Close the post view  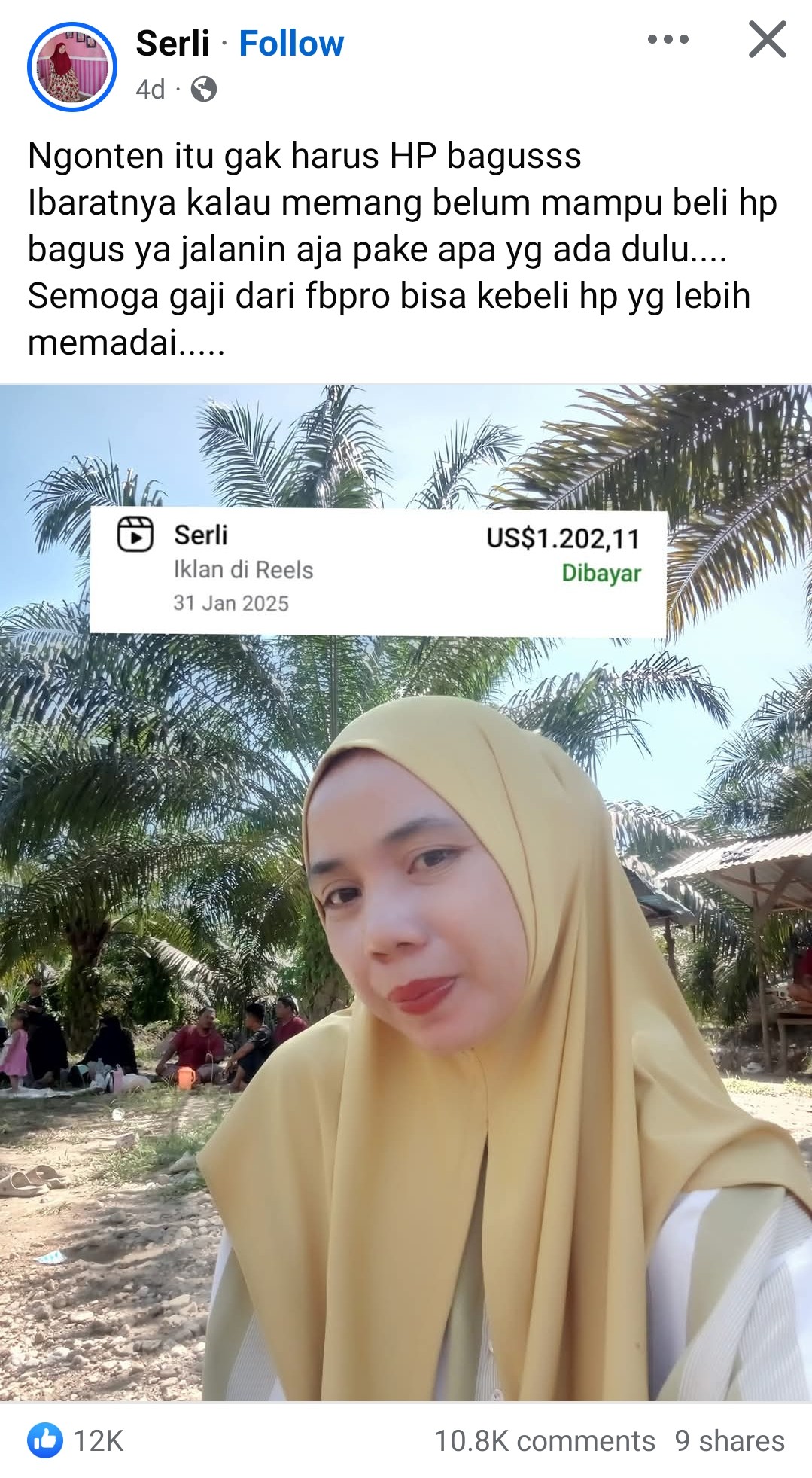(x=768, y=40)
